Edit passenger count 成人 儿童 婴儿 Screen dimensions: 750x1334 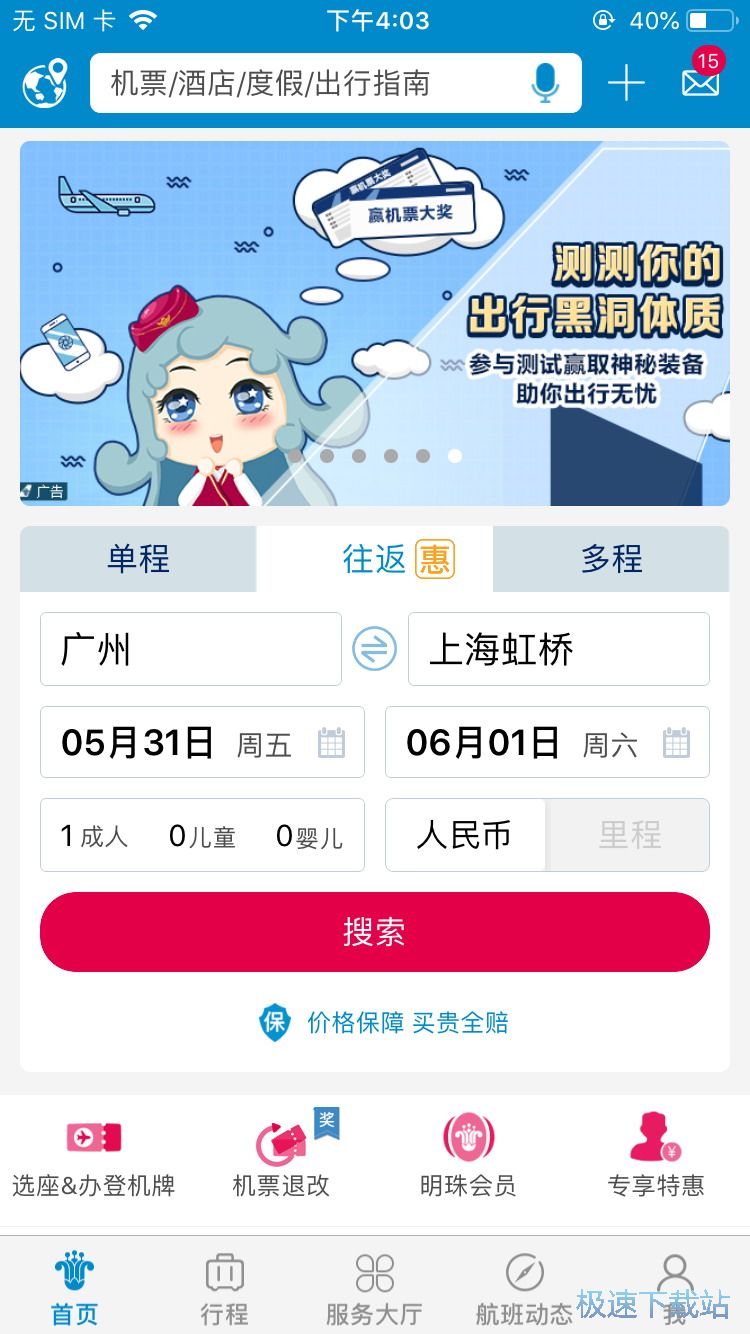point(202,835)
